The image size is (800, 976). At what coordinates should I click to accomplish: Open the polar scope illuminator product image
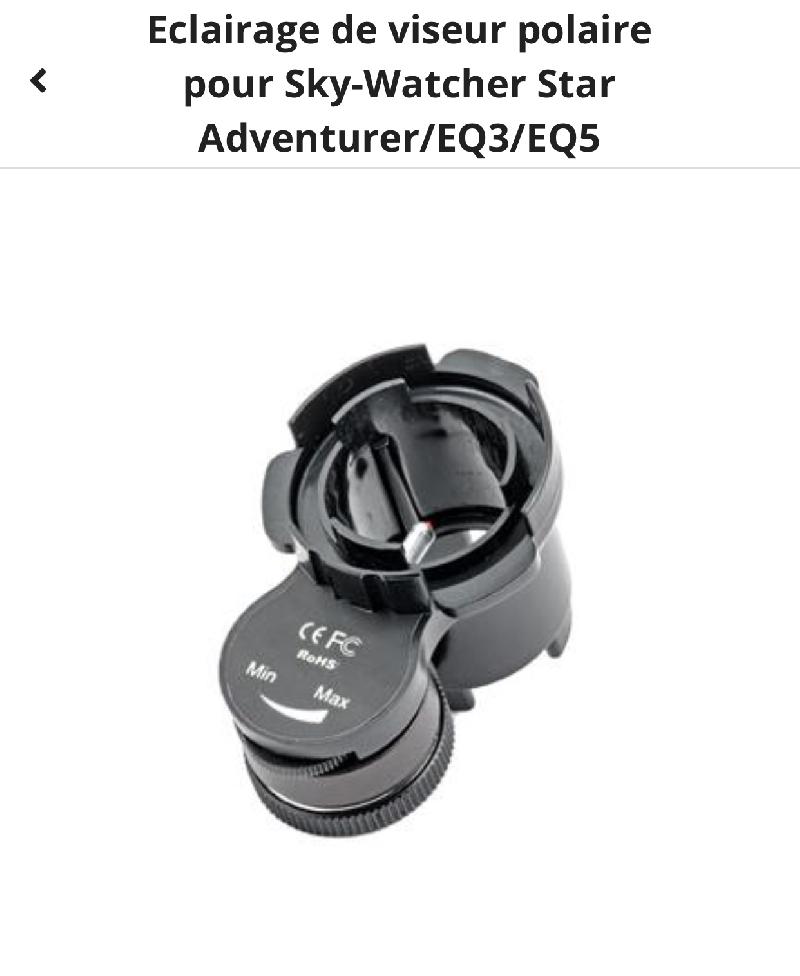[400, 590]
